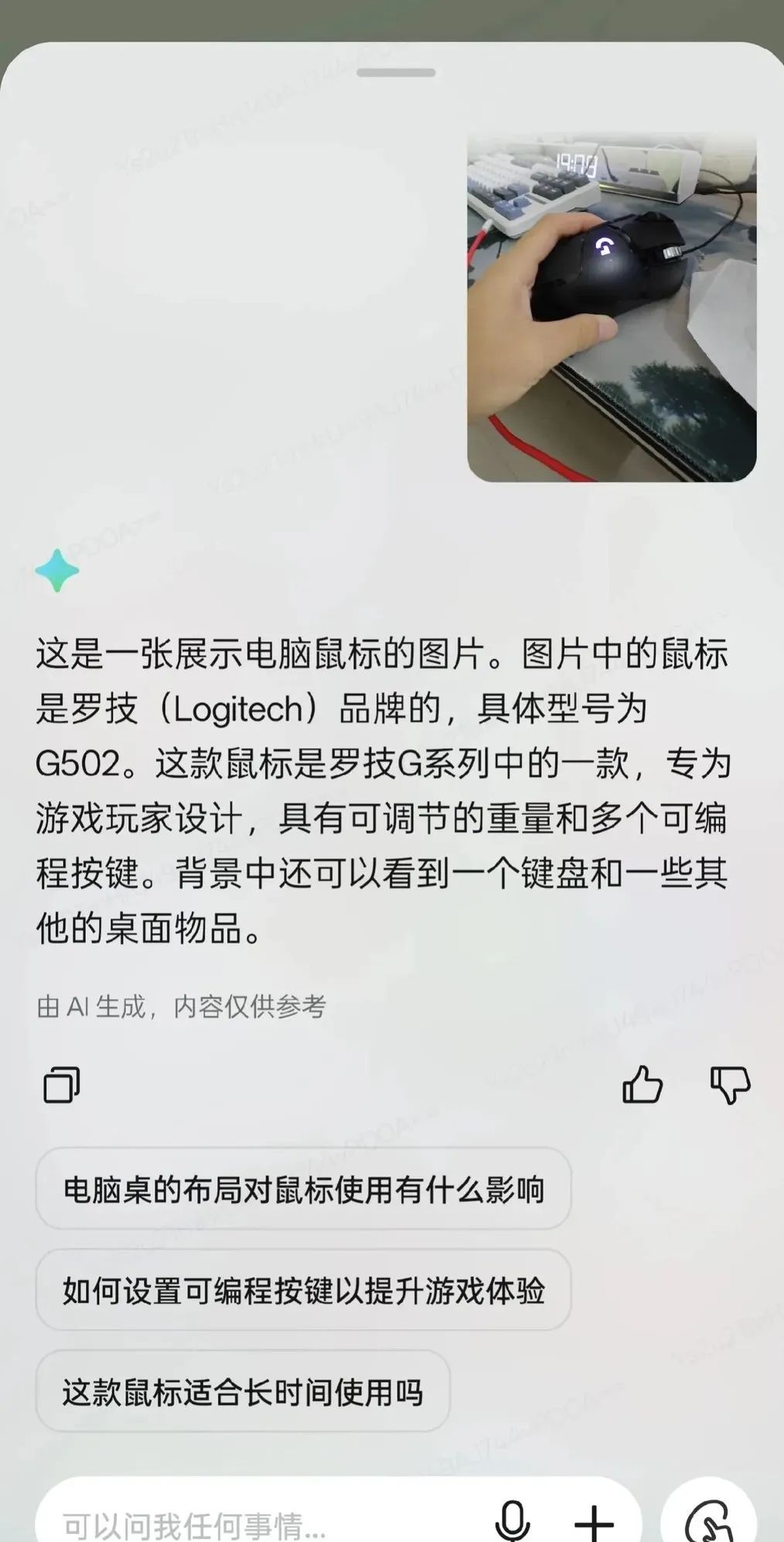This screenshot has width=784, height=1542.
Task: Tap the dimmed area above the chat card
Action: pos(392,19)
